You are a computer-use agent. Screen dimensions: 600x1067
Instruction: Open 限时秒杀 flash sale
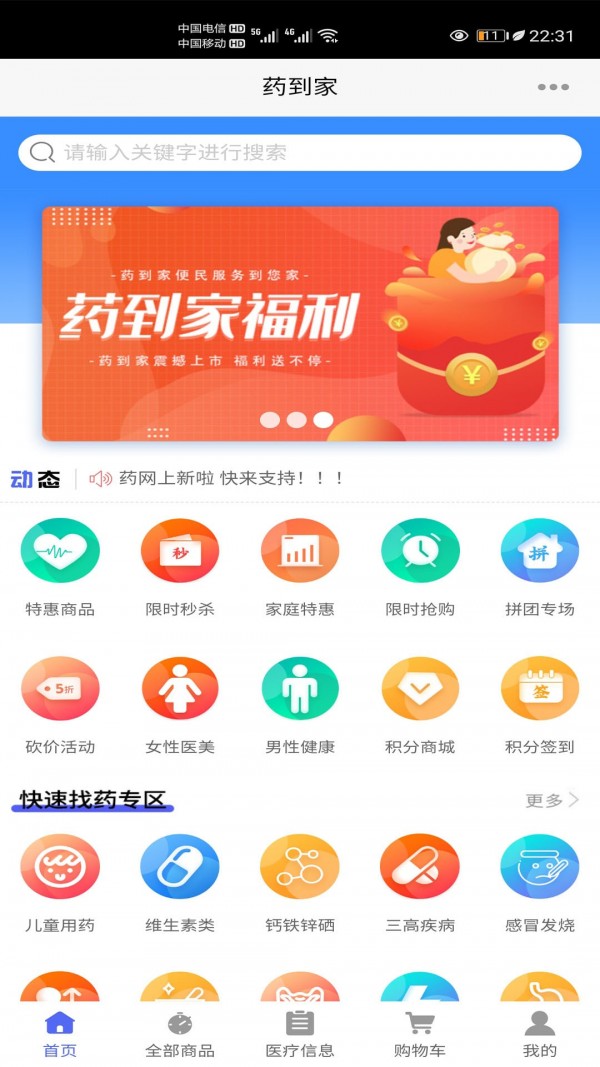click(x=180, y=565)
